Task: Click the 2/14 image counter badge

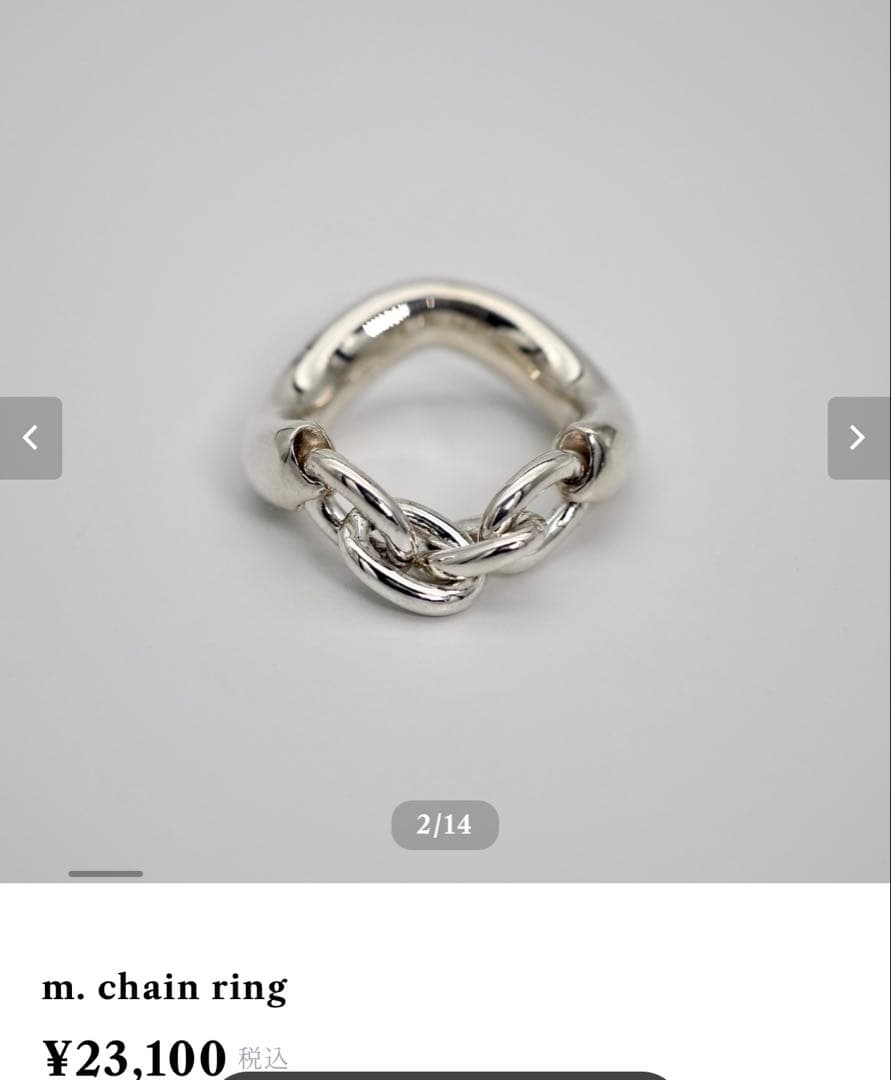Action: coord(445,825)
